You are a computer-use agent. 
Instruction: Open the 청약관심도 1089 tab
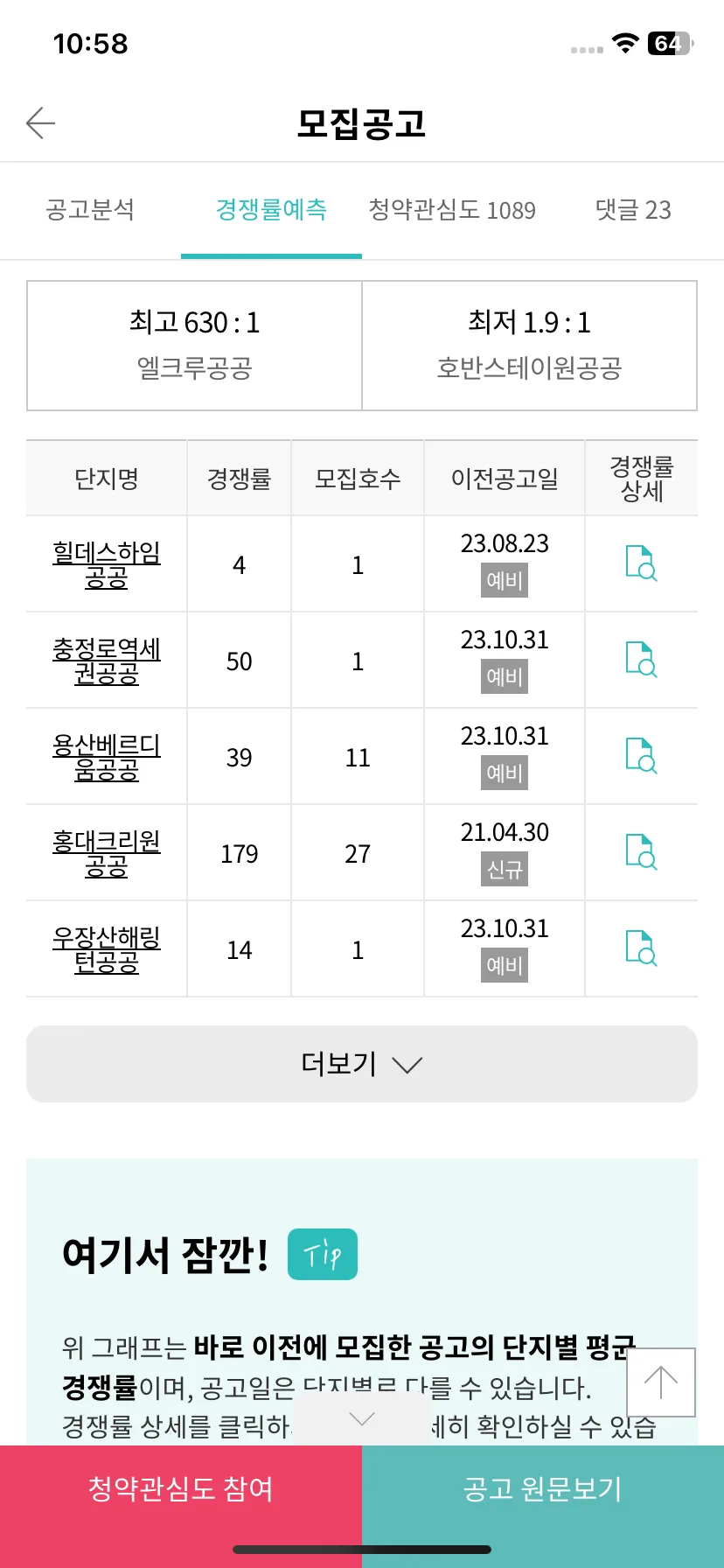click(452, 210)
